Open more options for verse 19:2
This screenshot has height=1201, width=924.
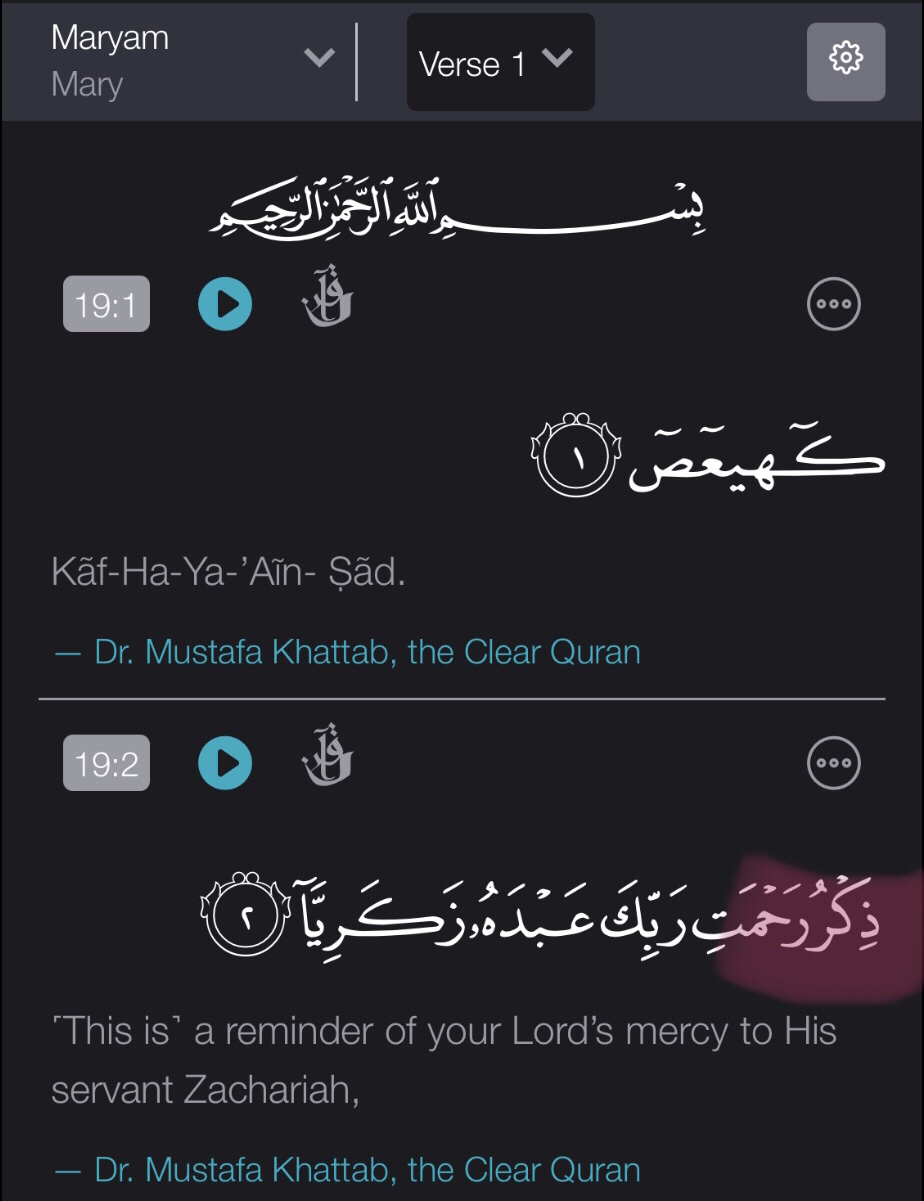click(833, 763)
